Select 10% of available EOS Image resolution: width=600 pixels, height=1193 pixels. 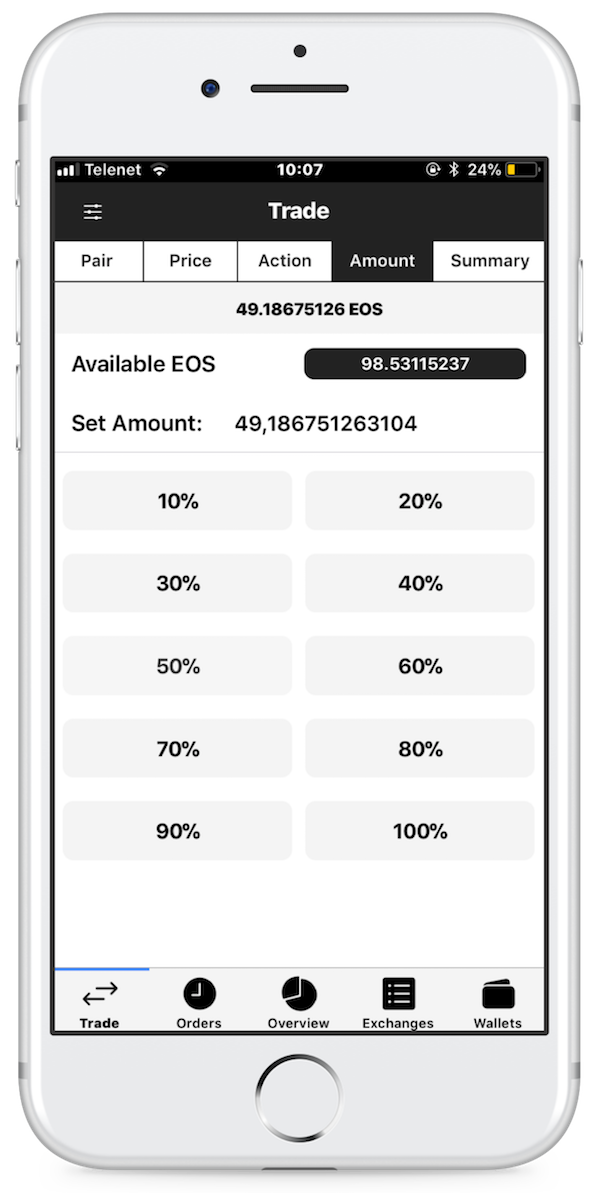pyautogui.click(x=177, y=501)
